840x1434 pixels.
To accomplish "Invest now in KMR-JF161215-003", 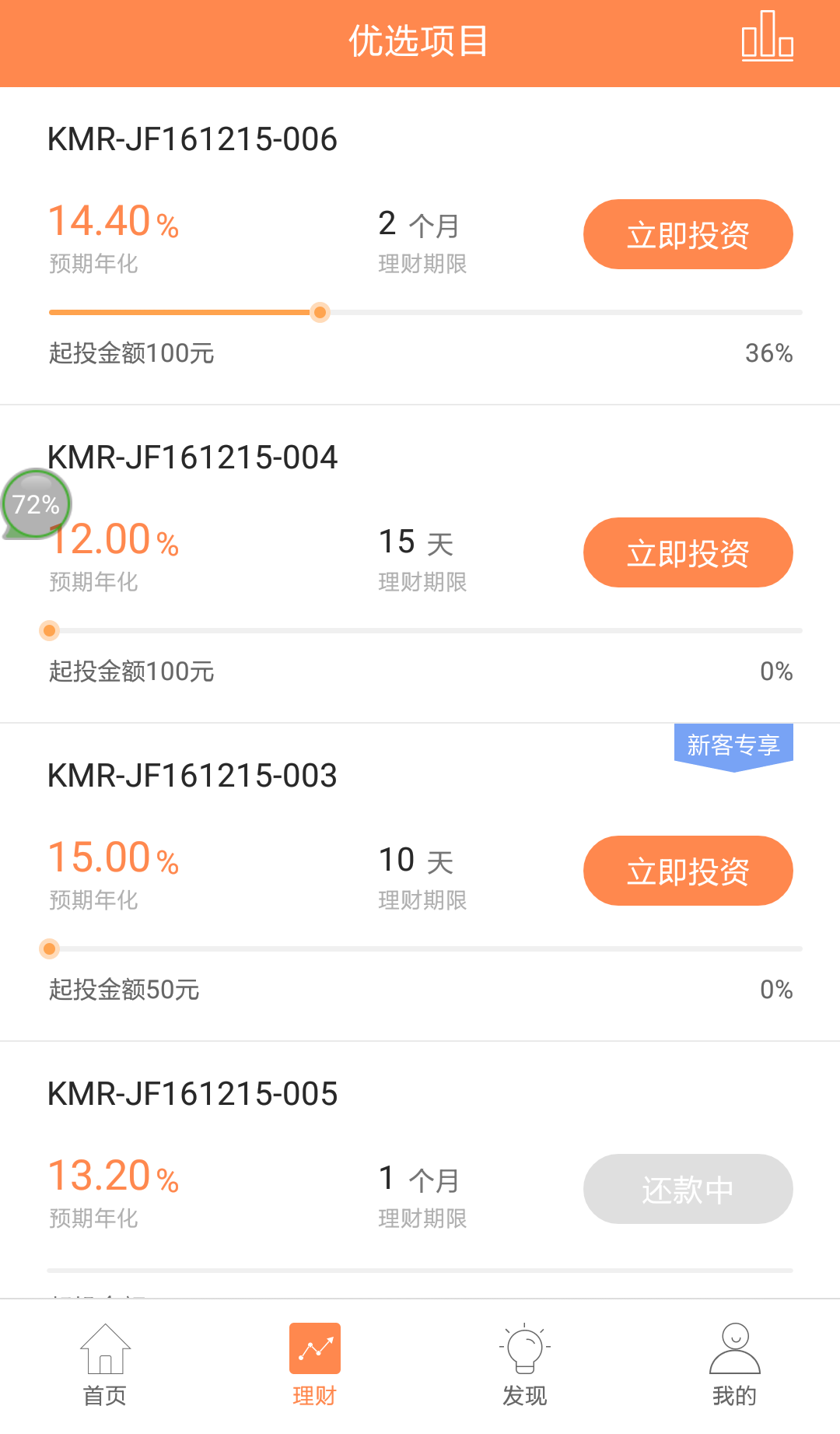I will click(688, 871).
